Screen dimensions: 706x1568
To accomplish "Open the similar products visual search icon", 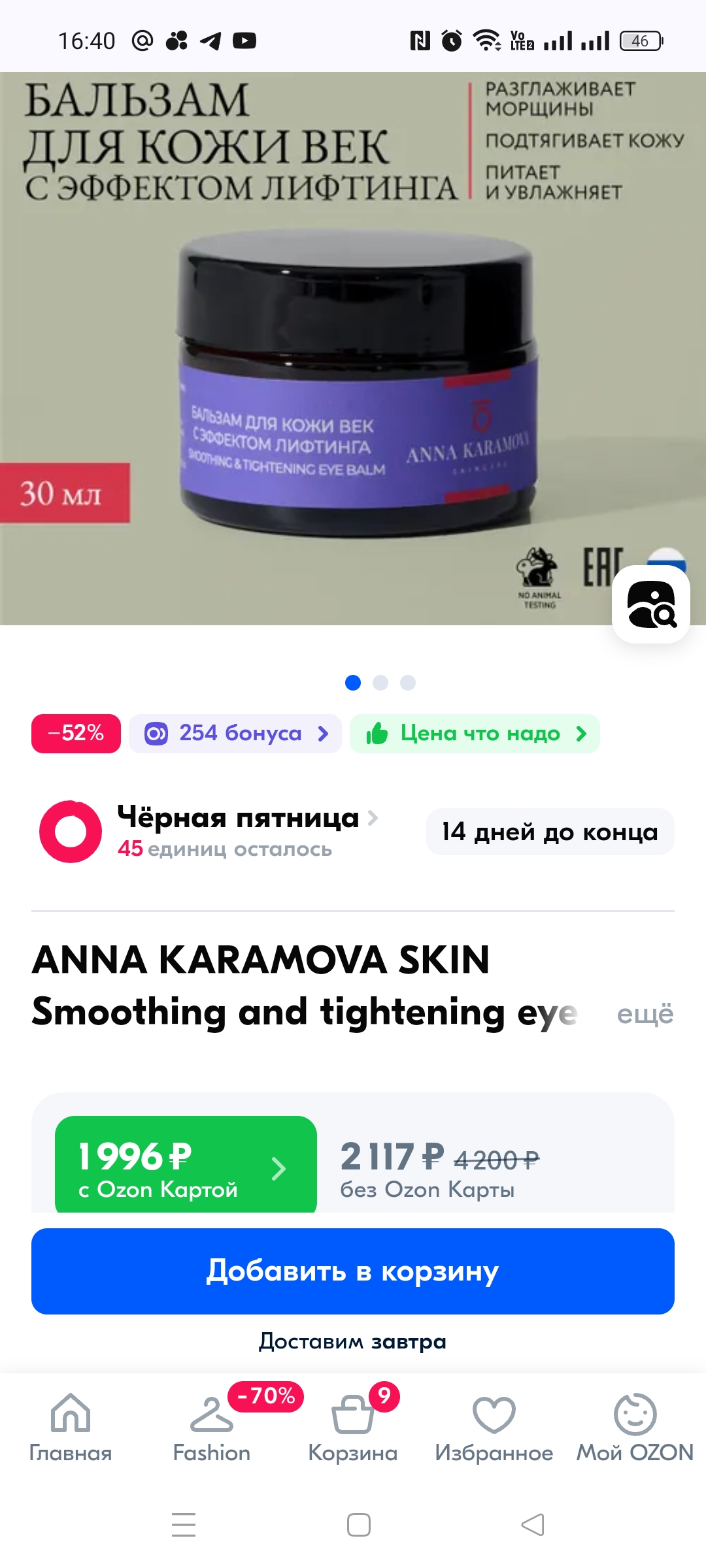I will click(x=651, y=604).
